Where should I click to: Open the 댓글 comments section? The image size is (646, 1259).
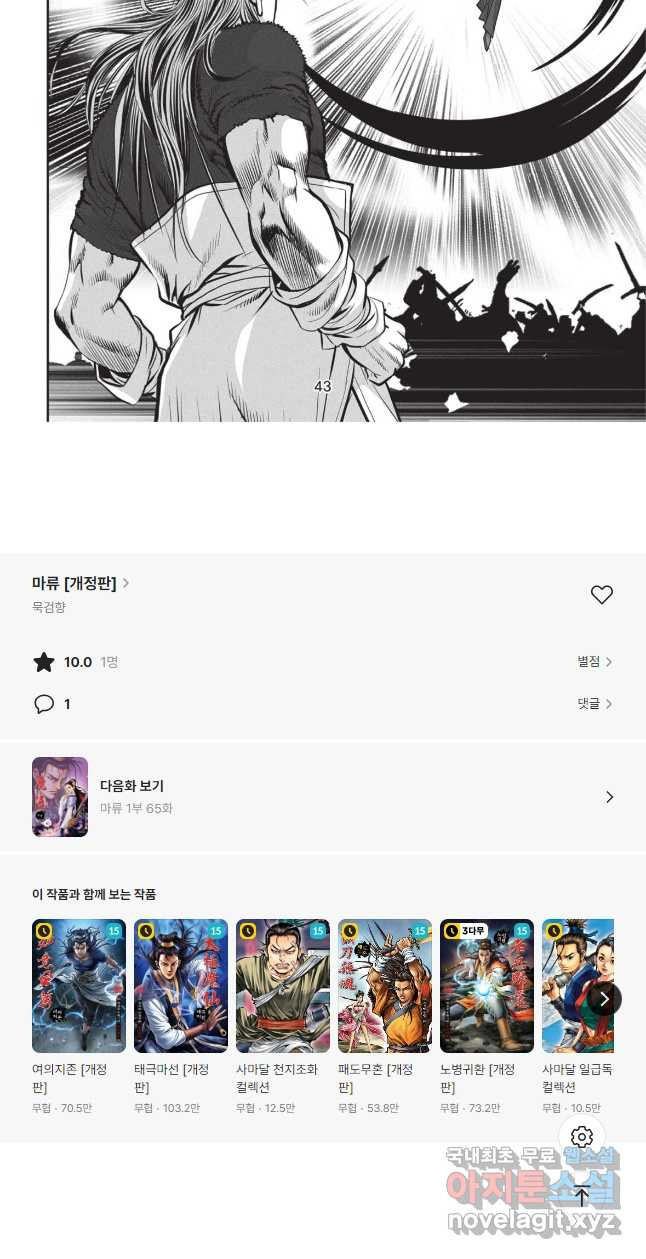[595, 704]
